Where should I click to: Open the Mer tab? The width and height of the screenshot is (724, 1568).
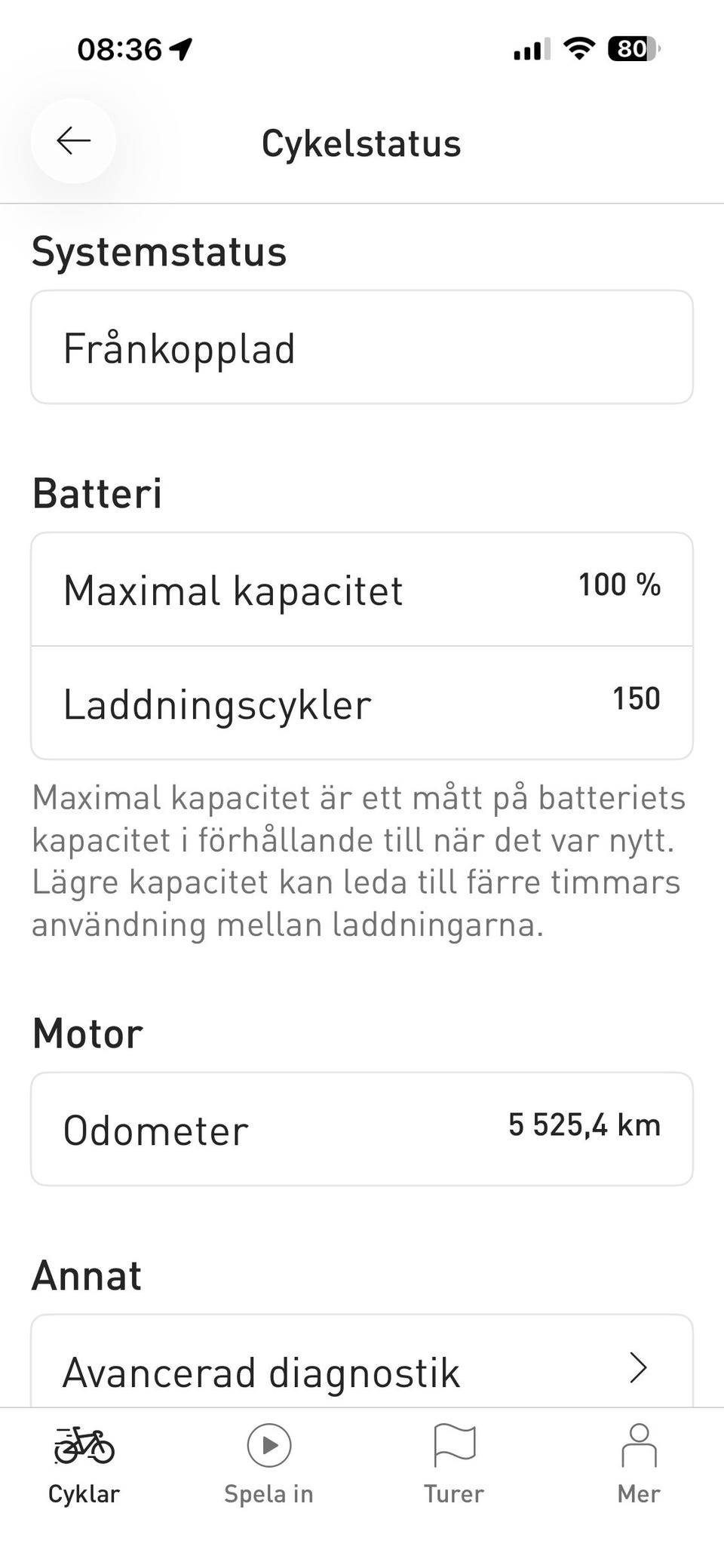(x=639, y=1463)
